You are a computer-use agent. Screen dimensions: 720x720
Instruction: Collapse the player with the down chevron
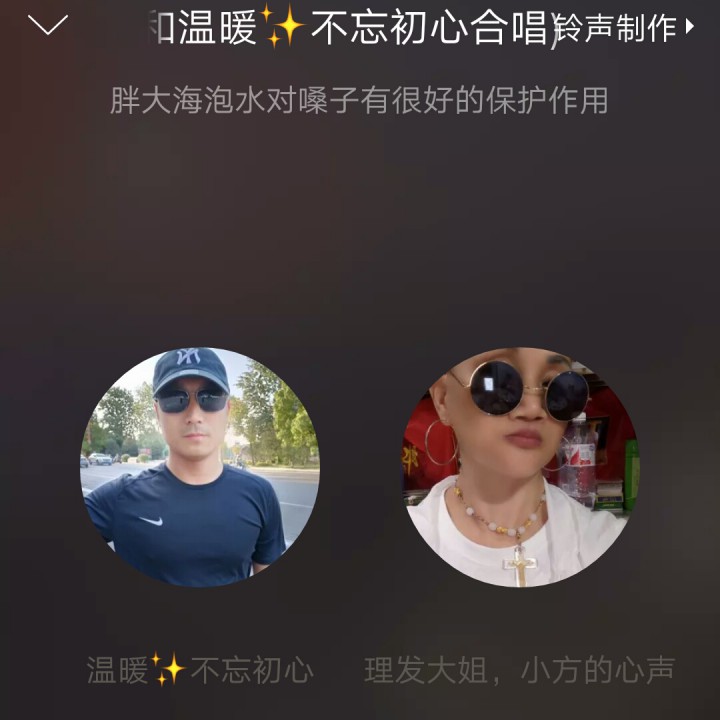coord(48,25)
